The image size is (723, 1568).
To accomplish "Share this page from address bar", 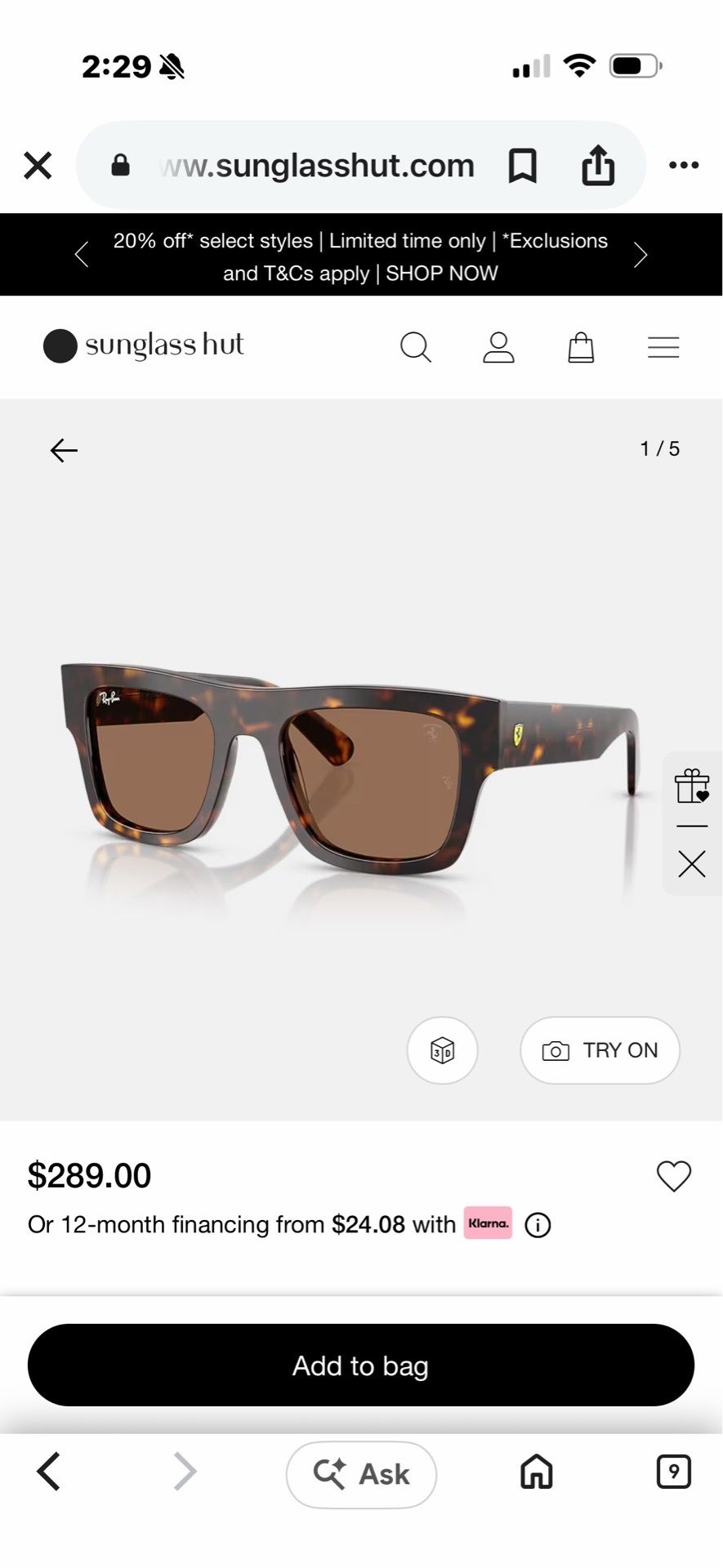I will pyautogui.click(x=598, y=166).
